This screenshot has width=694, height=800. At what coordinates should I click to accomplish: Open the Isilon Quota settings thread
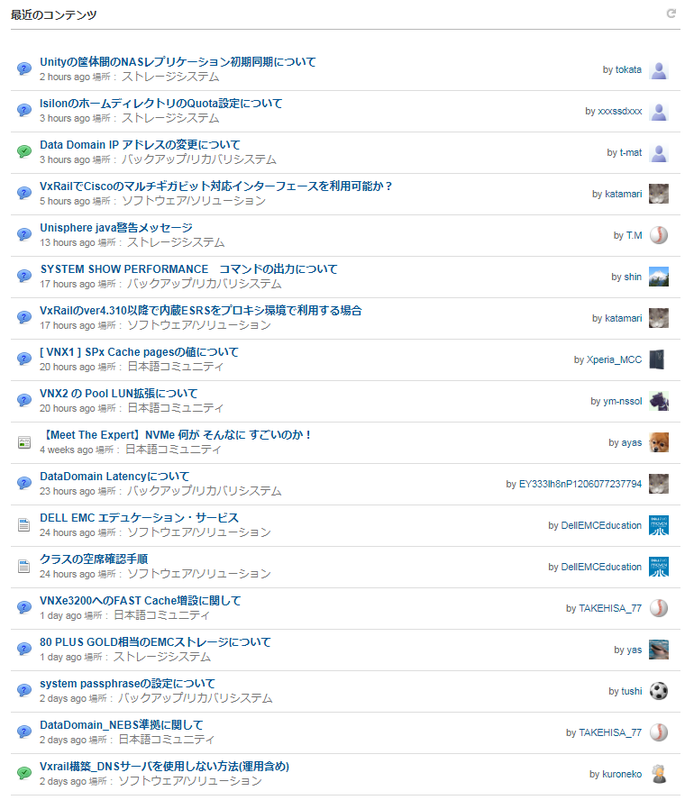161,103
